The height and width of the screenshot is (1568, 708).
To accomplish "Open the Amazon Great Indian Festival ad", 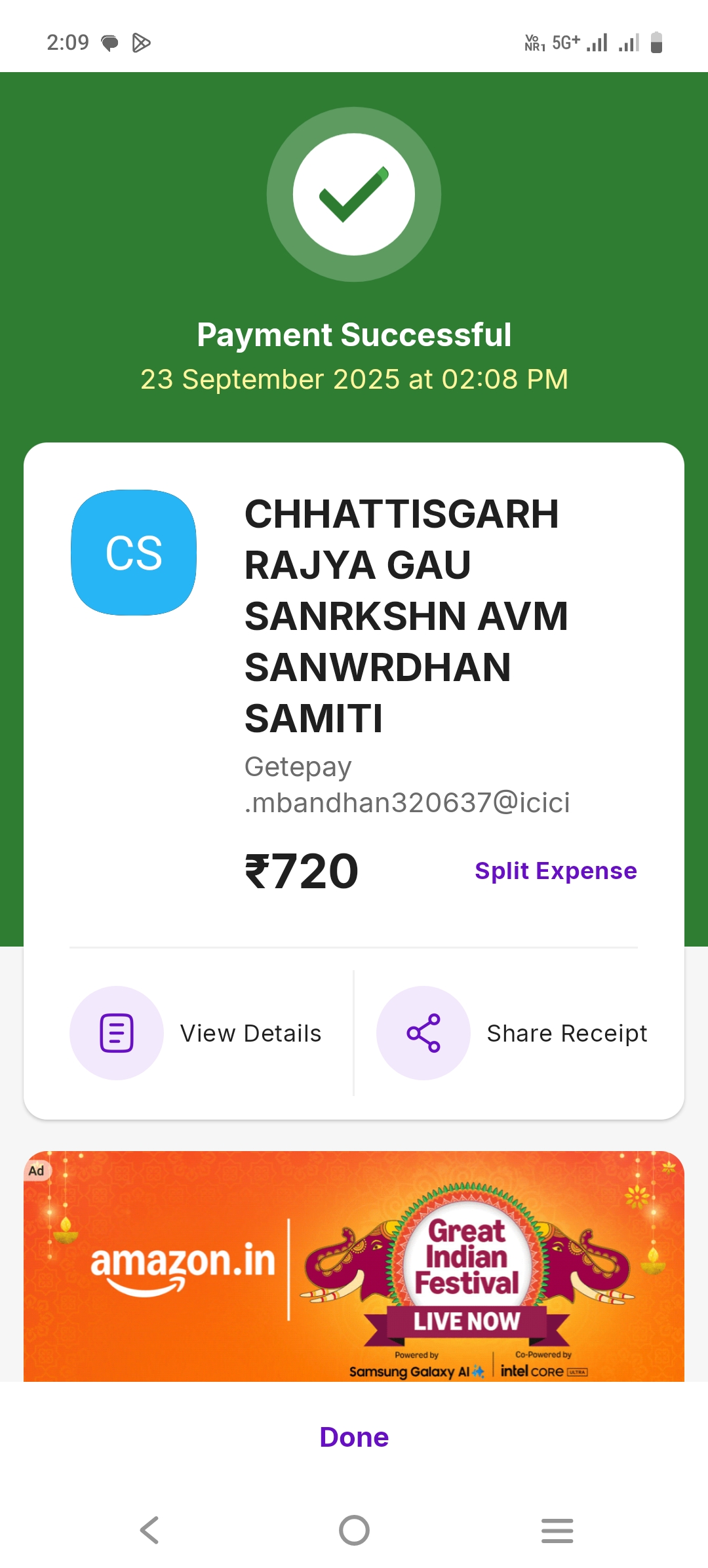I will point(354,1265).
